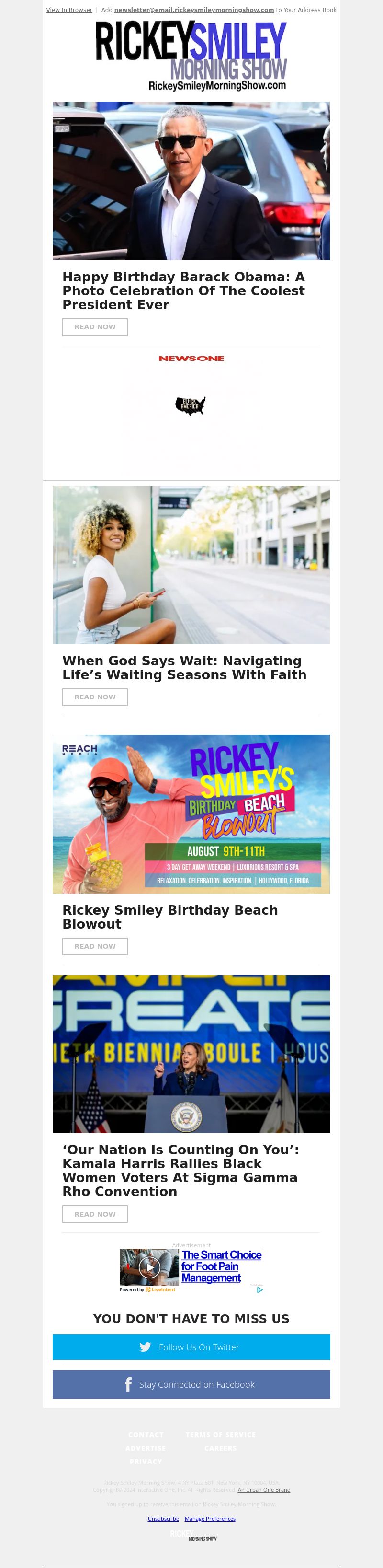Follow Us On Twitter
Viewport: 383px width, 1568px height.
point(191,1347)
